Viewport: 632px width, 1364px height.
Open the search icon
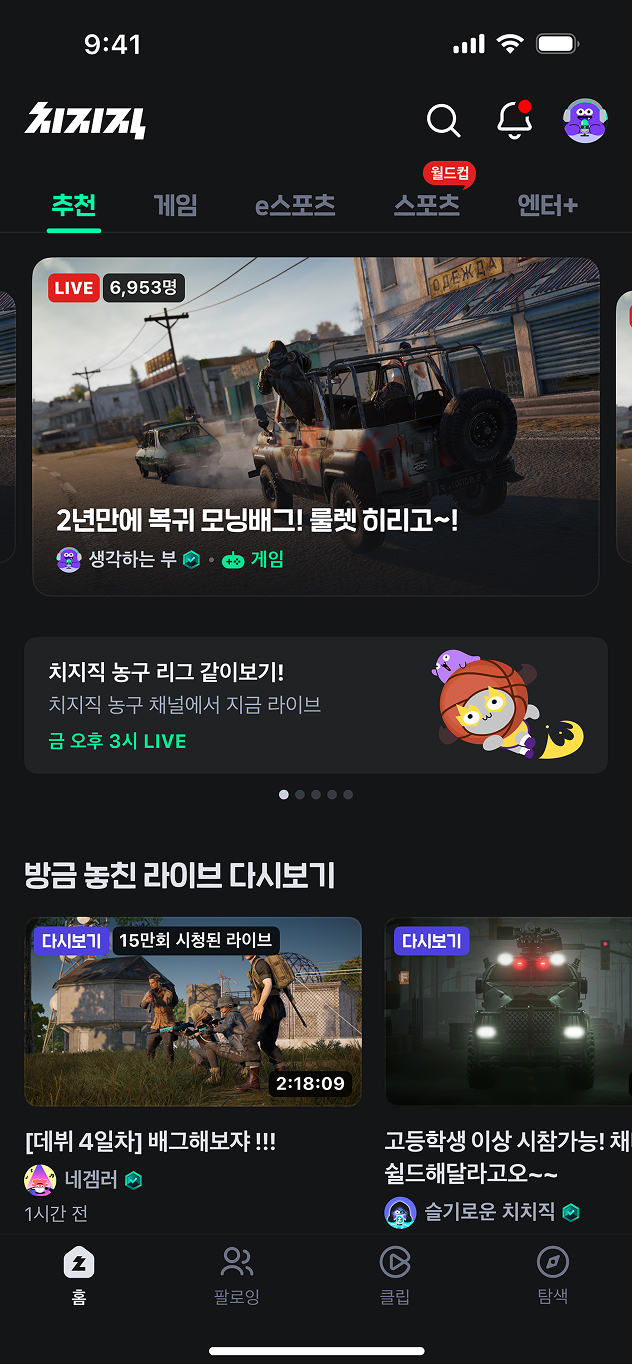click(x=443, y=121)
